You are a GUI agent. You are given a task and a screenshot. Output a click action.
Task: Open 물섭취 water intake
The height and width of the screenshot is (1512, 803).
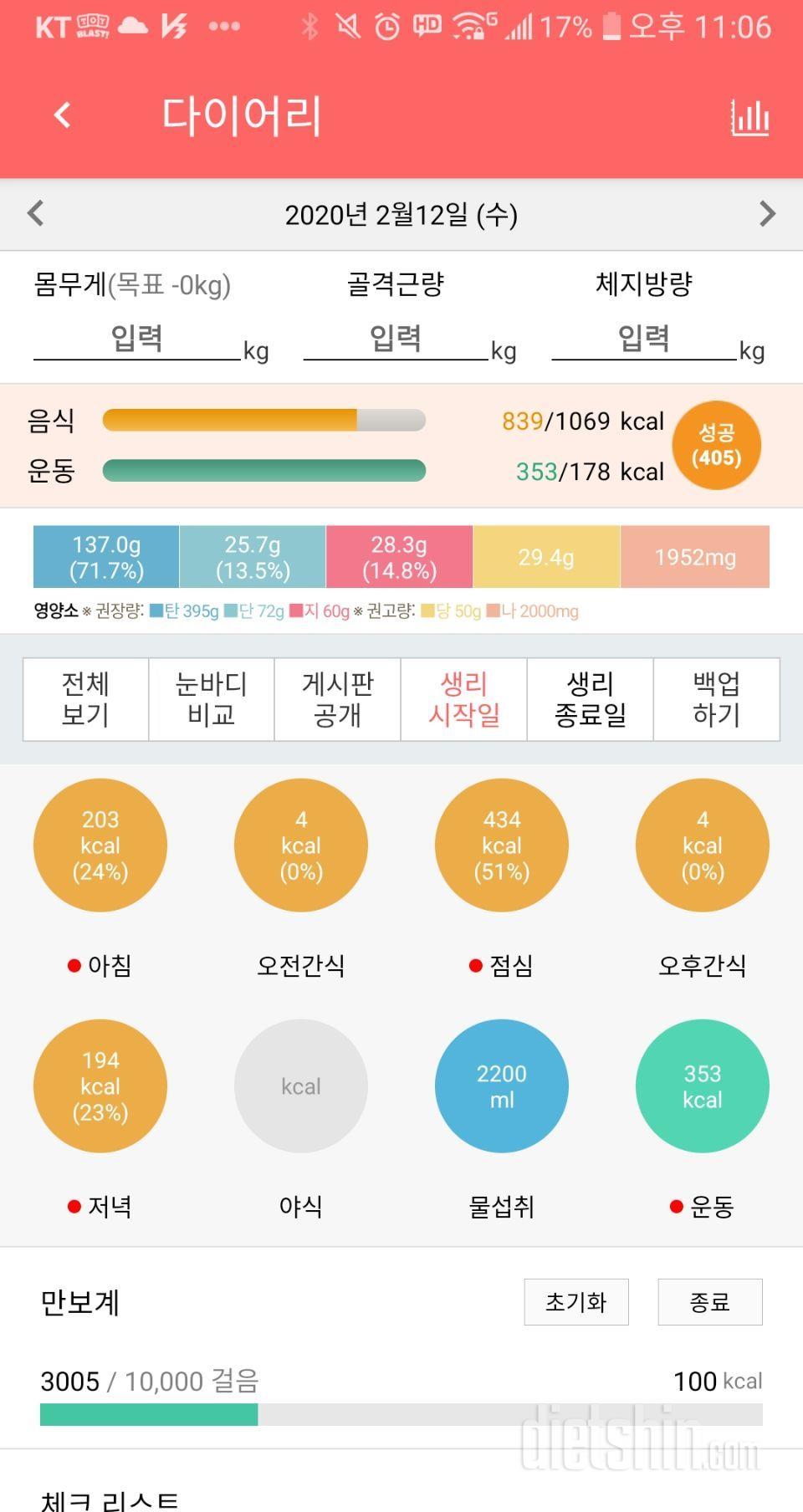(x=502, y=1086)
